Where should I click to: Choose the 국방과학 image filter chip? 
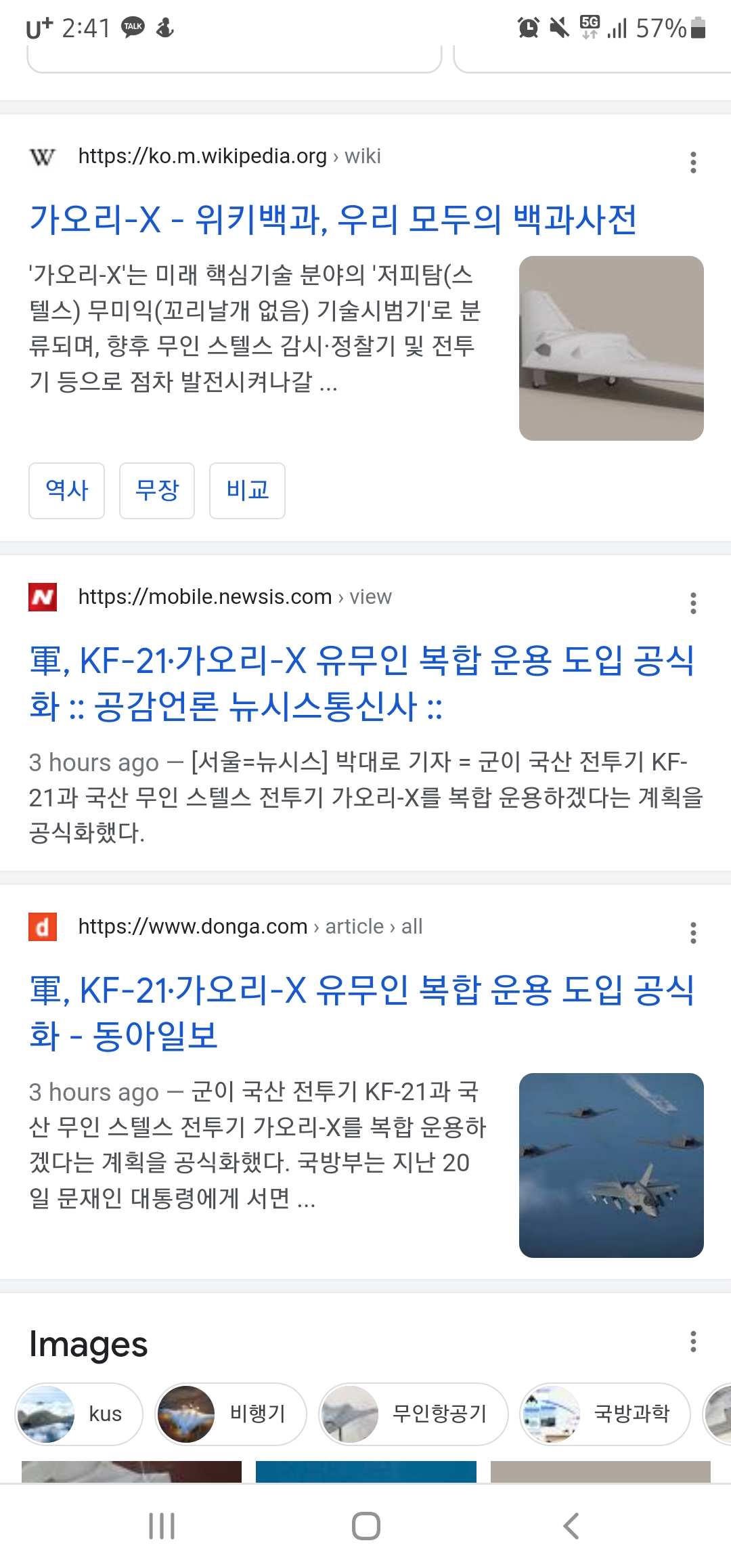604,1414
